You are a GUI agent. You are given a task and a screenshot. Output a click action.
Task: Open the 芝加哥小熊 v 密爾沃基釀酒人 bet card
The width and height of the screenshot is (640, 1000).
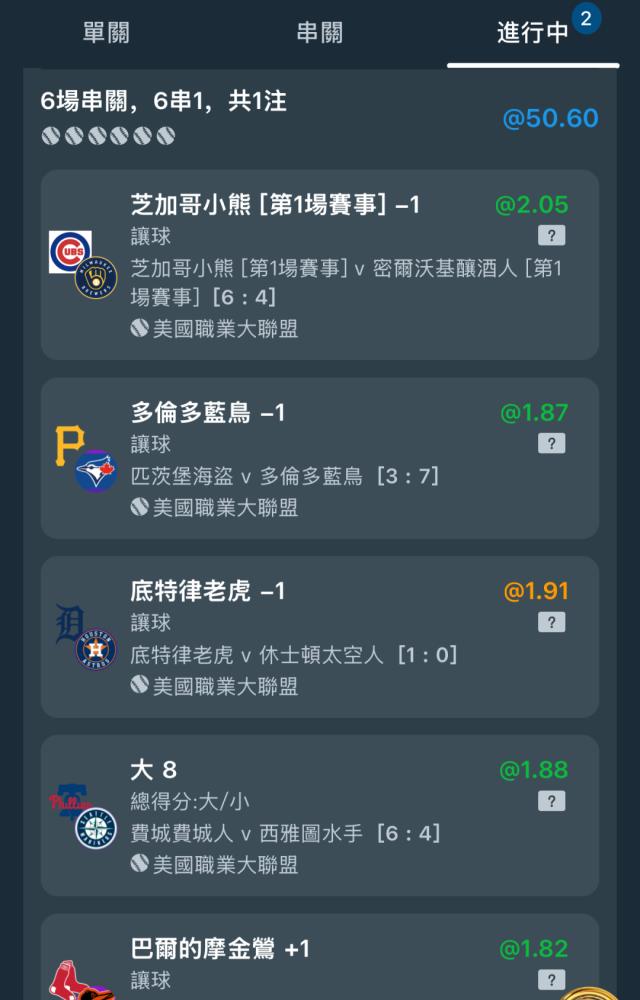[x=320, y=265]
